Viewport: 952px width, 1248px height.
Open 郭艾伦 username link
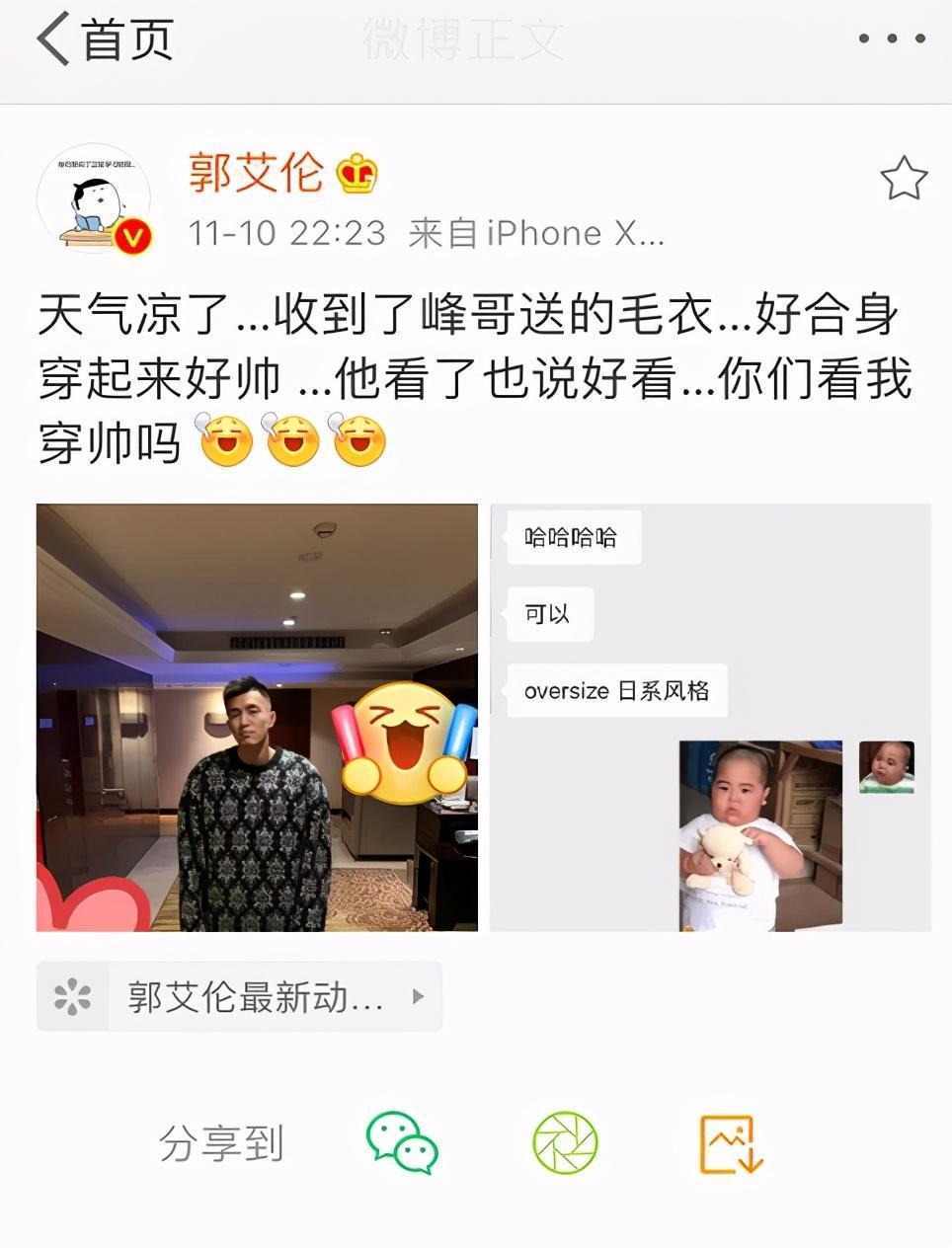tap(256, 173)
